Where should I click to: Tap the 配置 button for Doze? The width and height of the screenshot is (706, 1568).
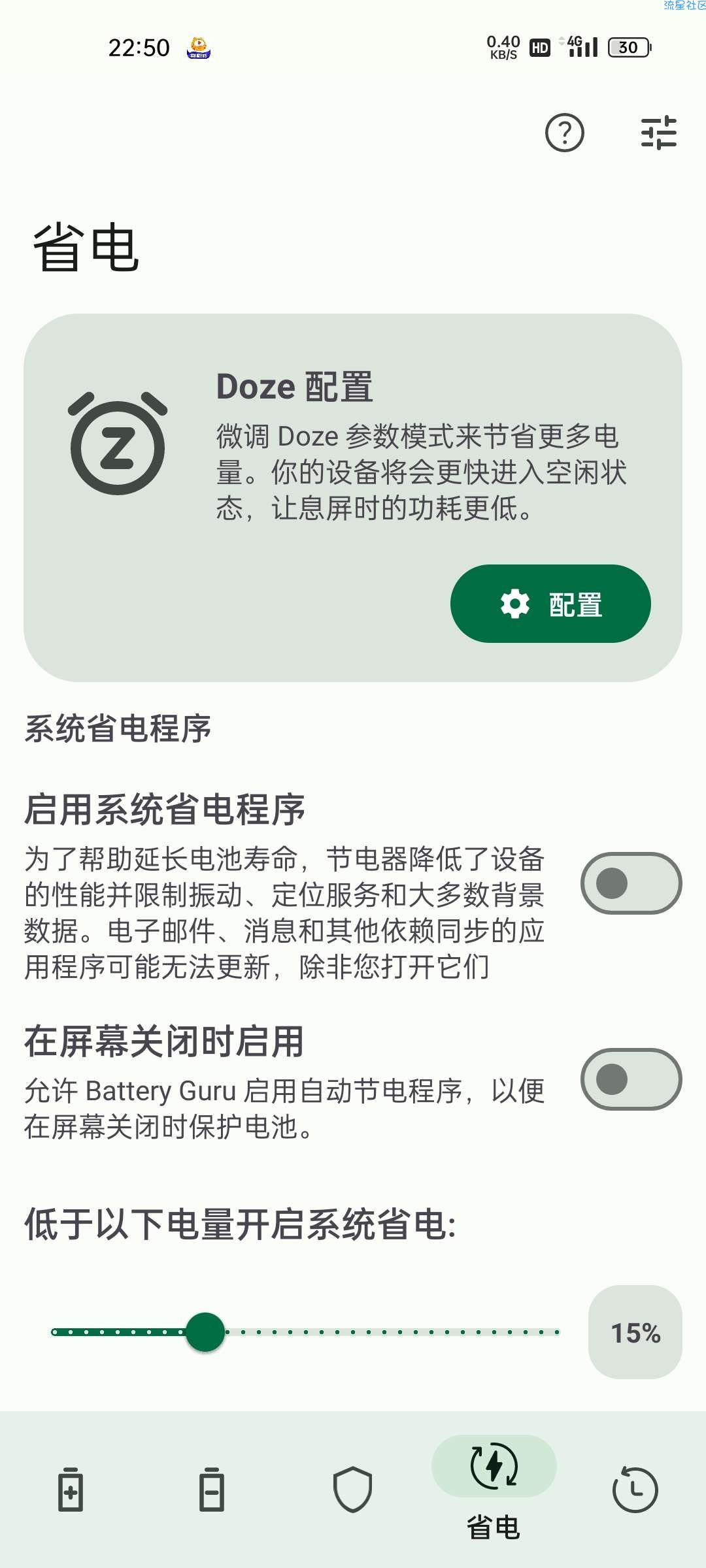click(550, 604)
